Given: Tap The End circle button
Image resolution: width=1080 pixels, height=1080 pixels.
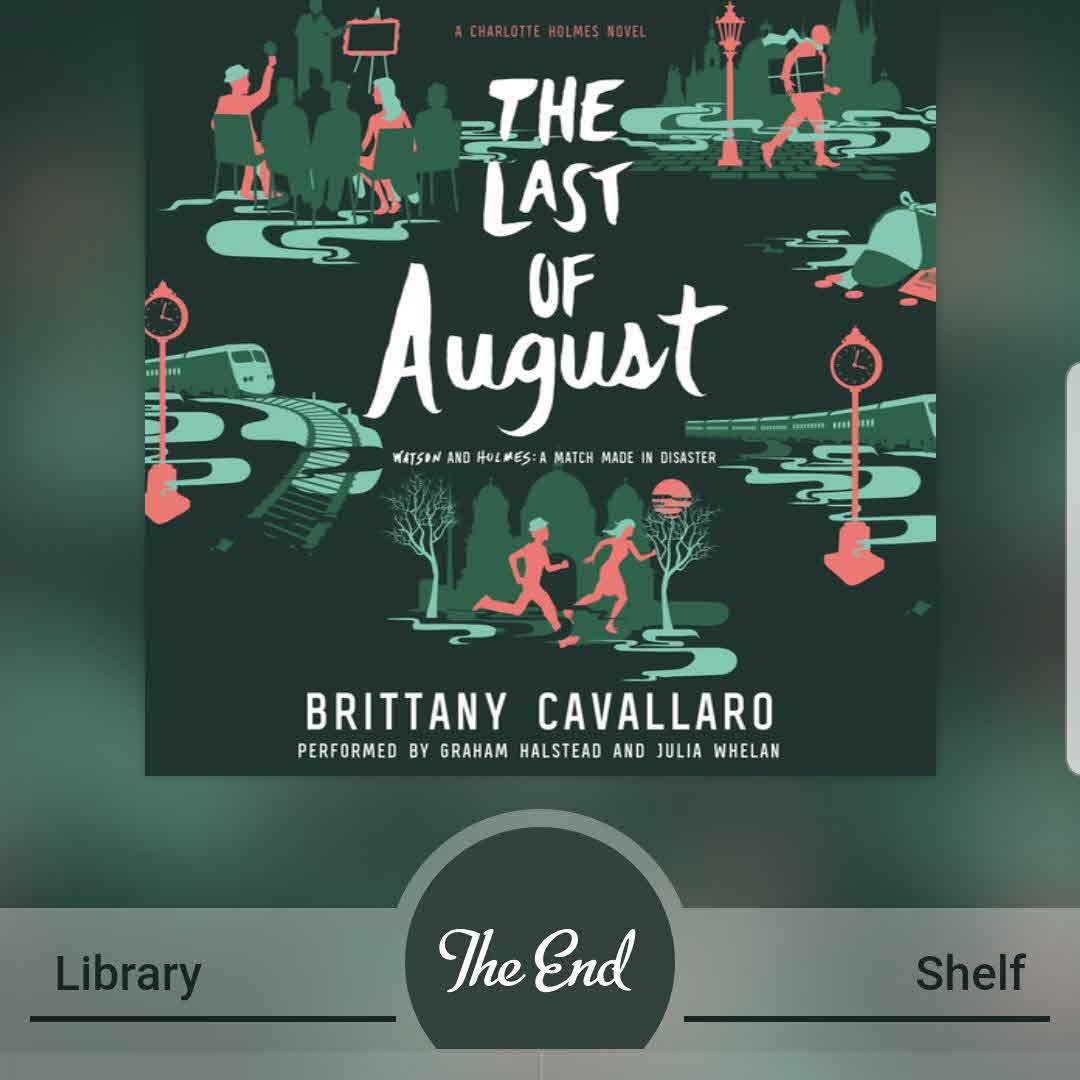Looking at the screenshot, I should [x=539, y=962].
